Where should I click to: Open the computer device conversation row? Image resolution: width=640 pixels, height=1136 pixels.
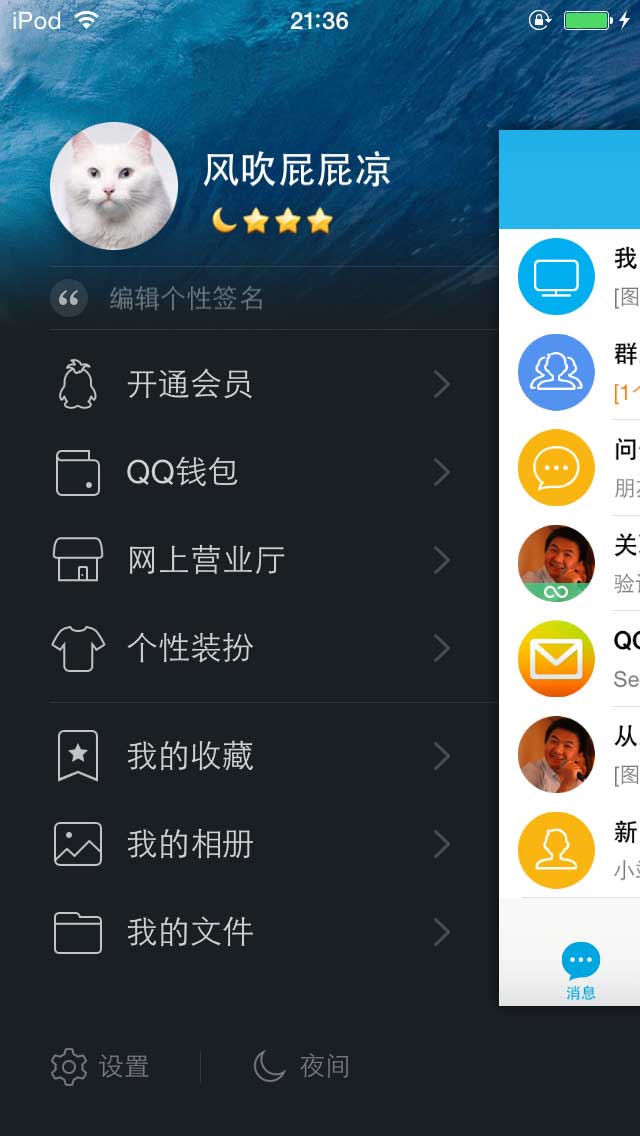(570, 277)
